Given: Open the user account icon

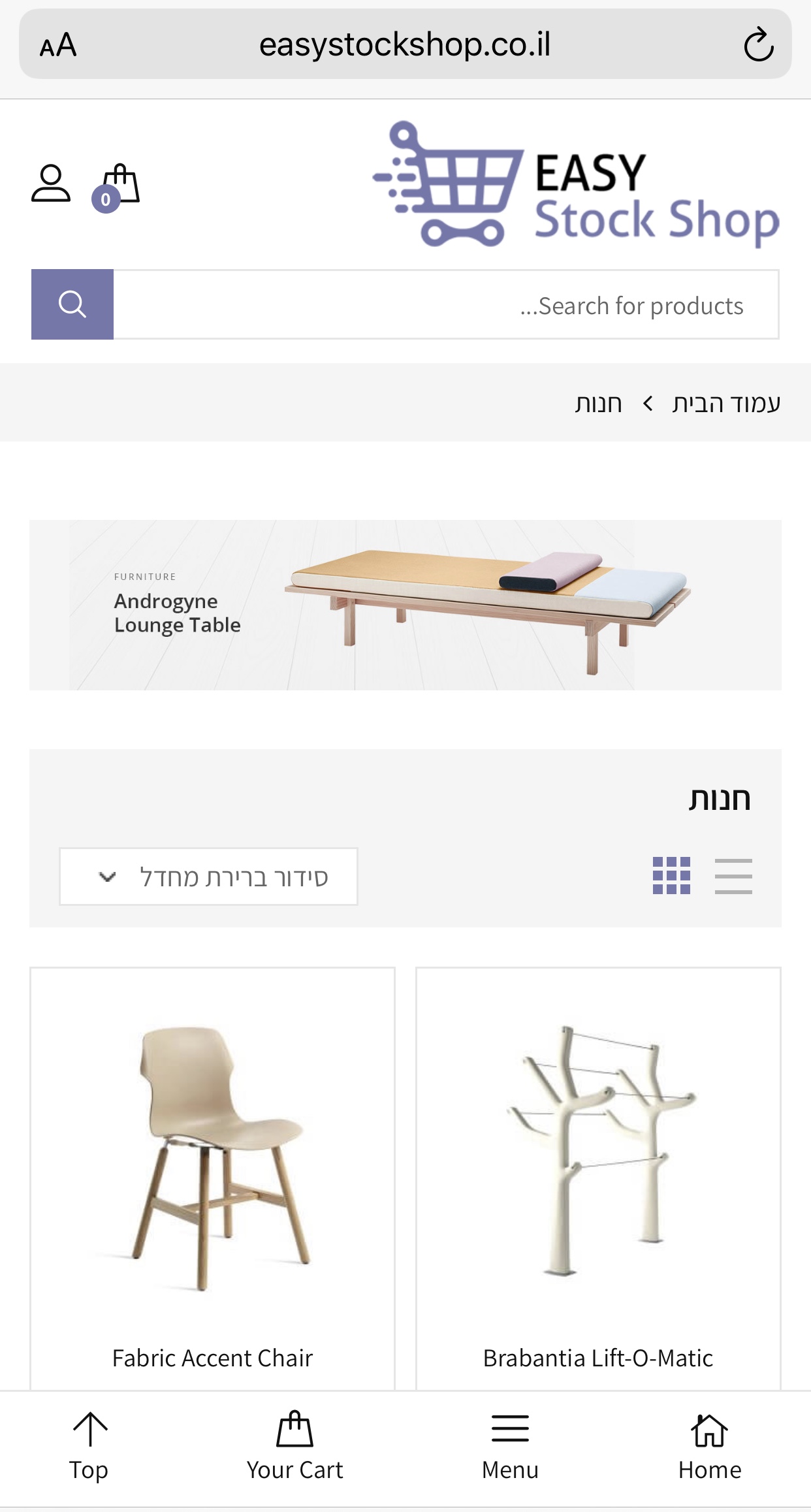Looking at the screenshot, I should click(x=51, y=184).
